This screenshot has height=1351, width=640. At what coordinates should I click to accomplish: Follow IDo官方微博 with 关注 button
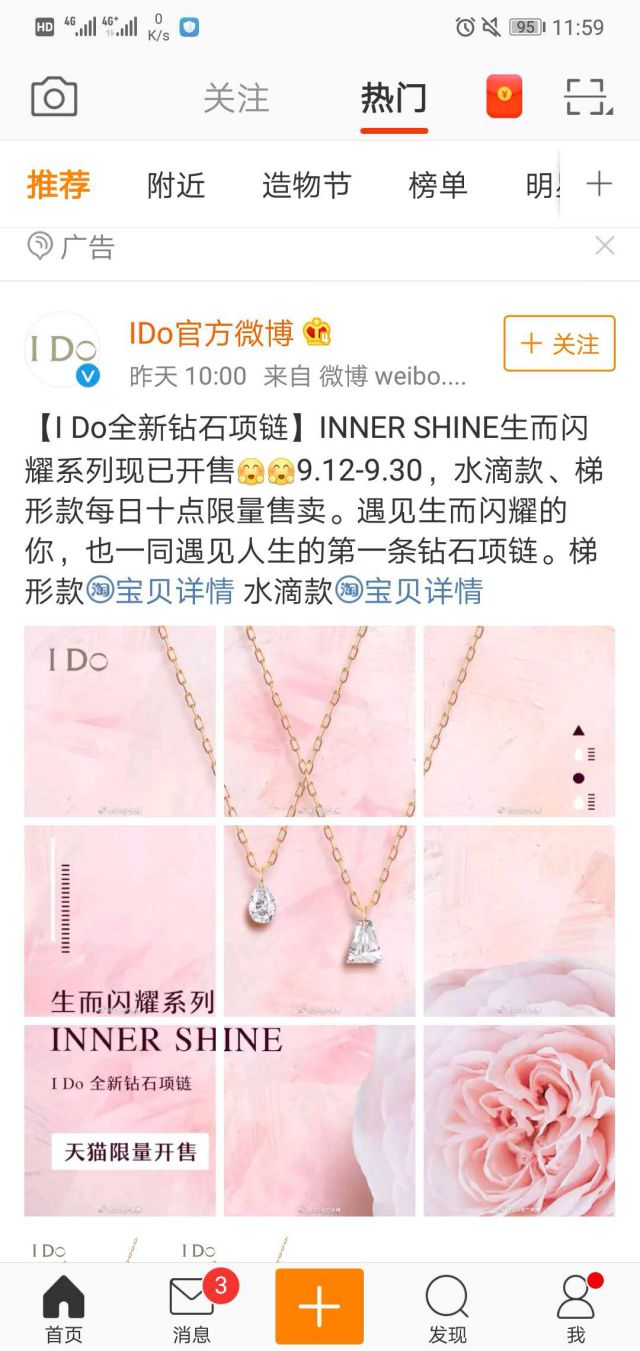[559, 344]
